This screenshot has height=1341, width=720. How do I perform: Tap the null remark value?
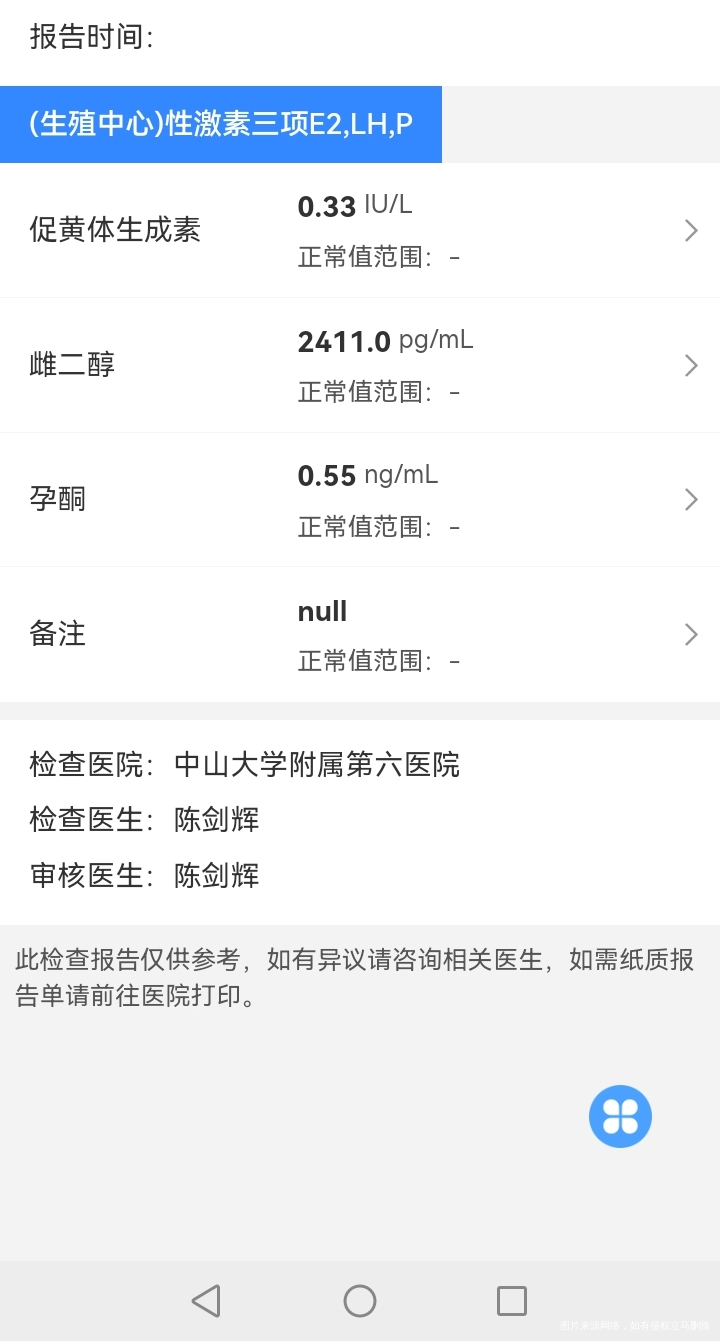click(x=321, y=611)
